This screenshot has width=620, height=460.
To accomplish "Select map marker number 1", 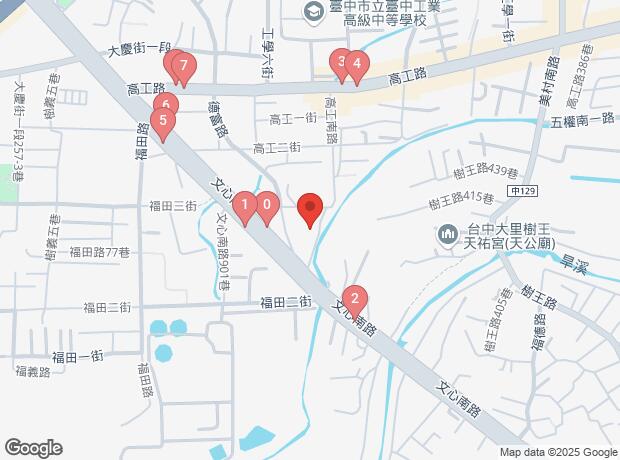I will 246,207.
